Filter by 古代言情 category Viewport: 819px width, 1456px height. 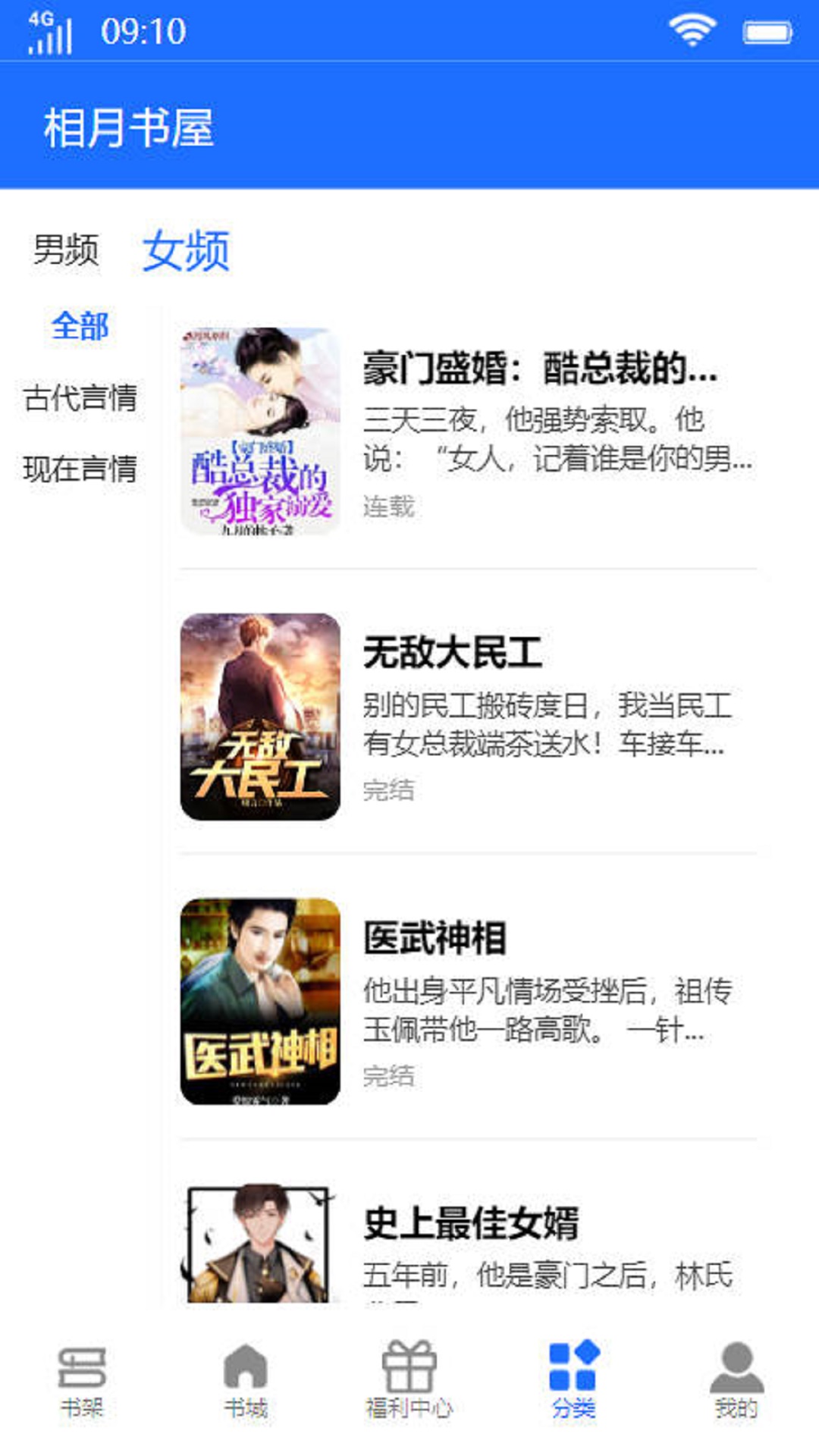pos(80,397)
